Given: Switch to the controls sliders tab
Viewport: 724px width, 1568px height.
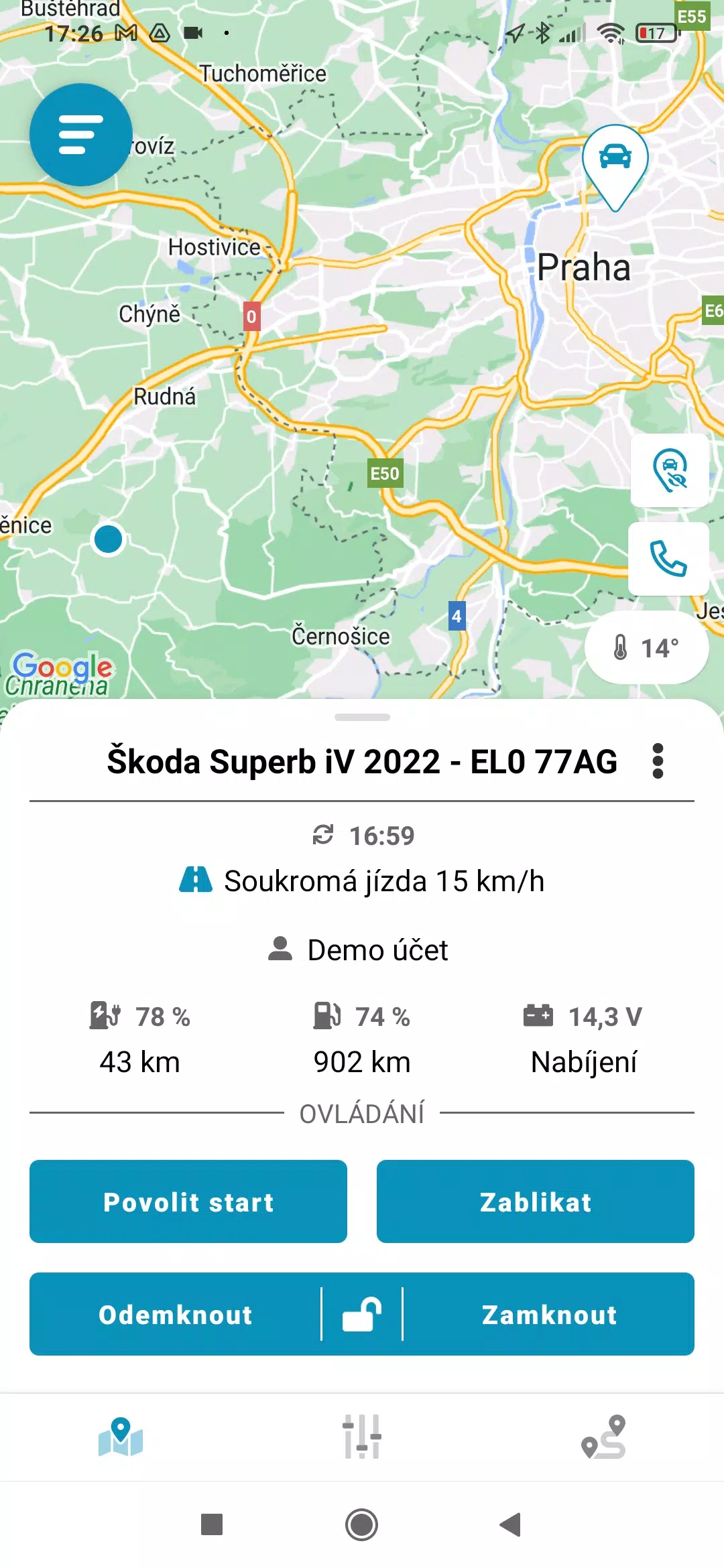Looking at the screenshot, I should pos(362,1437).
